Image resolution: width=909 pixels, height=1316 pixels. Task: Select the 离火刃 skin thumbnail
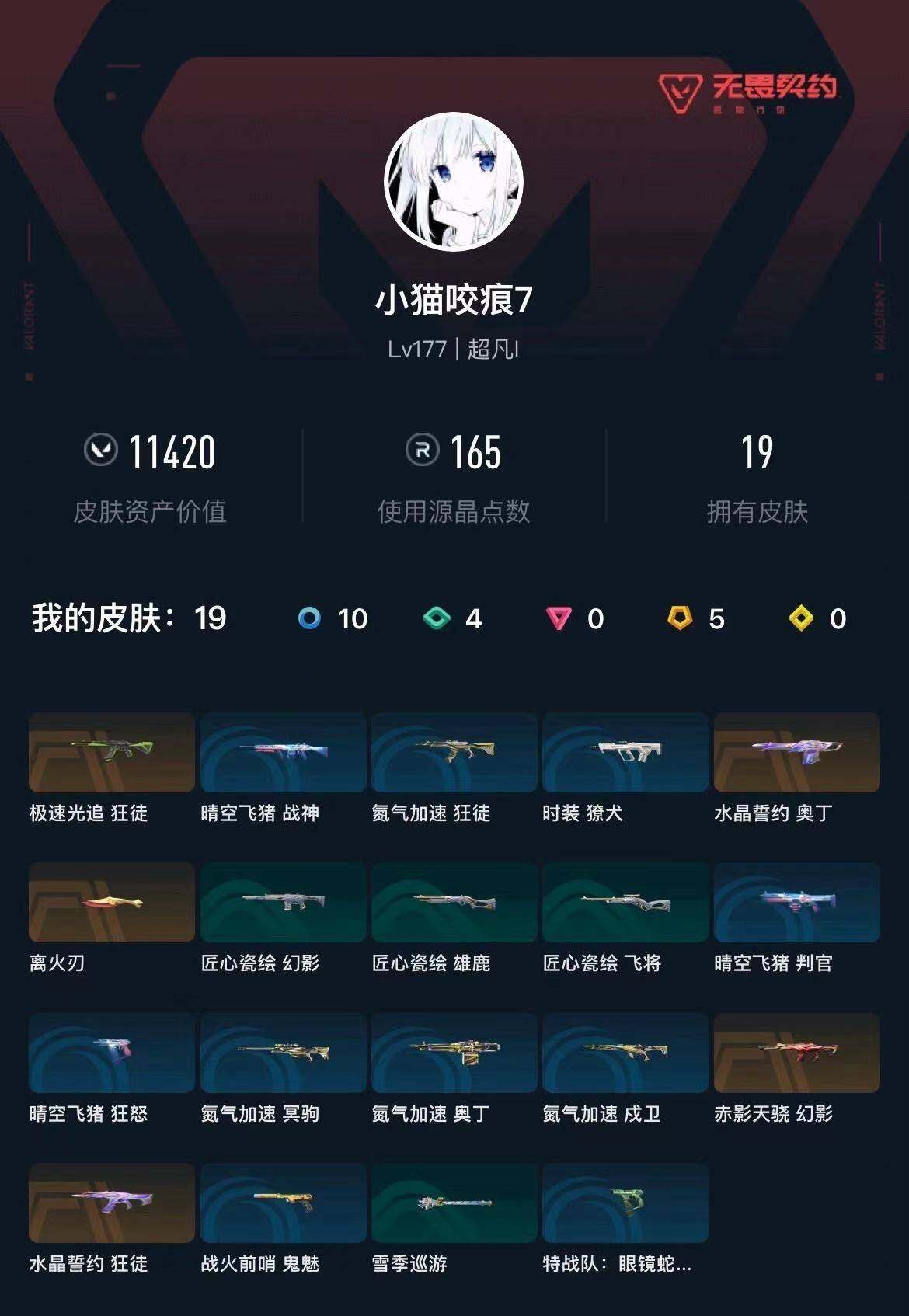click(x=110, y=902)
